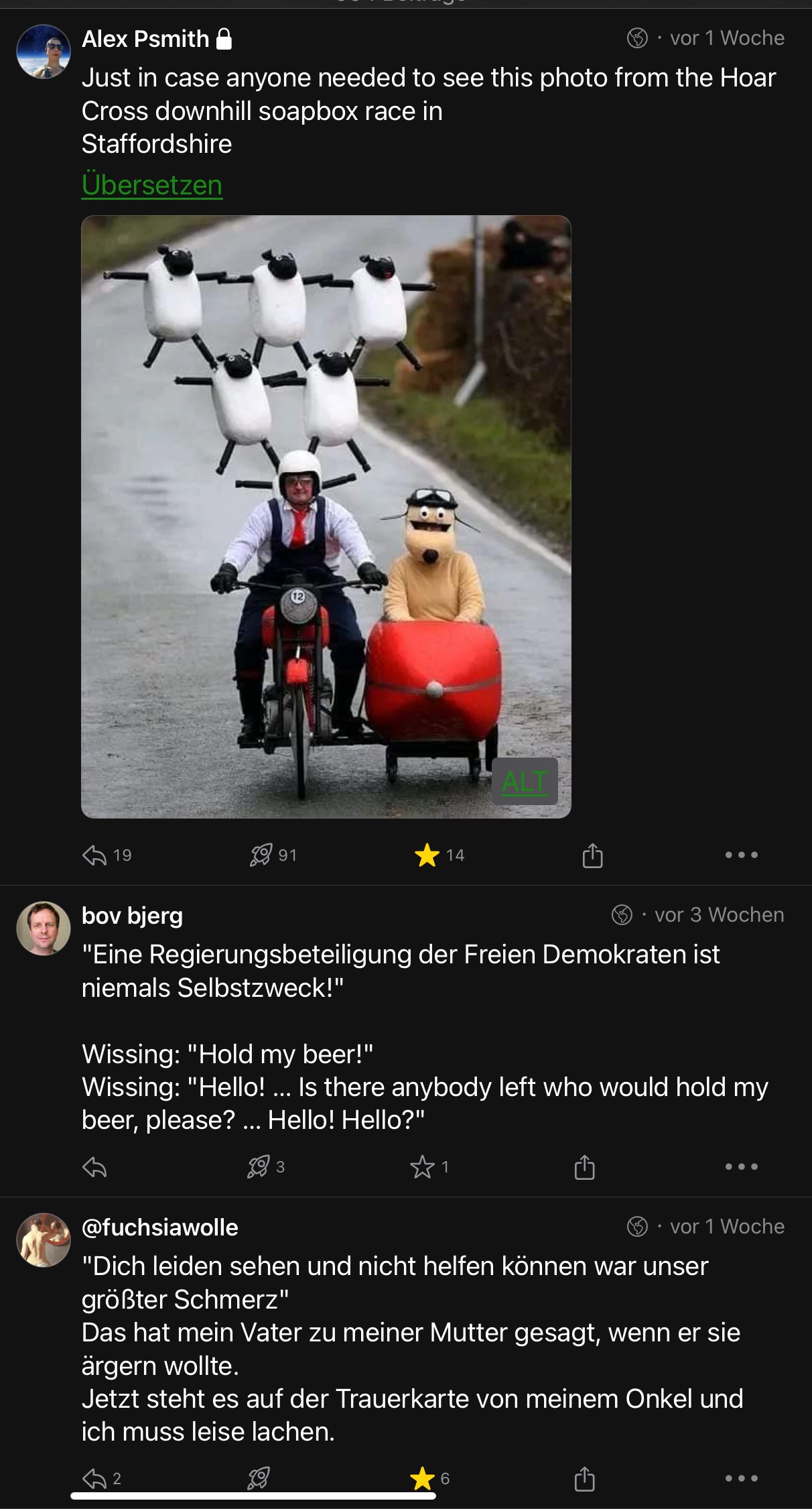
Task: Share Alex Psmith's post
Action: (592, 855)
